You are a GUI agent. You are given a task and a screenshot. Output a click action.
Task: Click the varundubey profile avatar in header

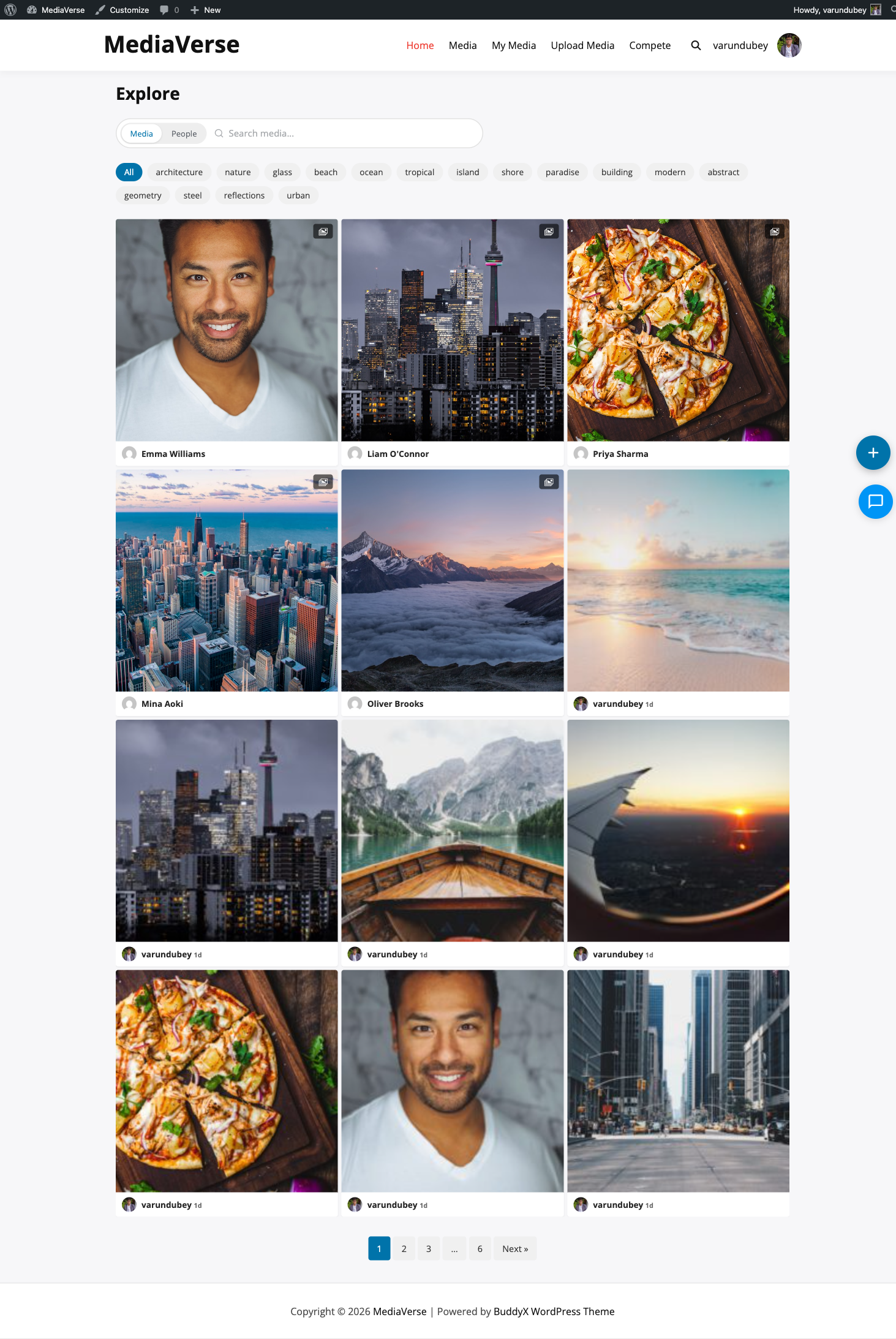click(x=789, y=45)
